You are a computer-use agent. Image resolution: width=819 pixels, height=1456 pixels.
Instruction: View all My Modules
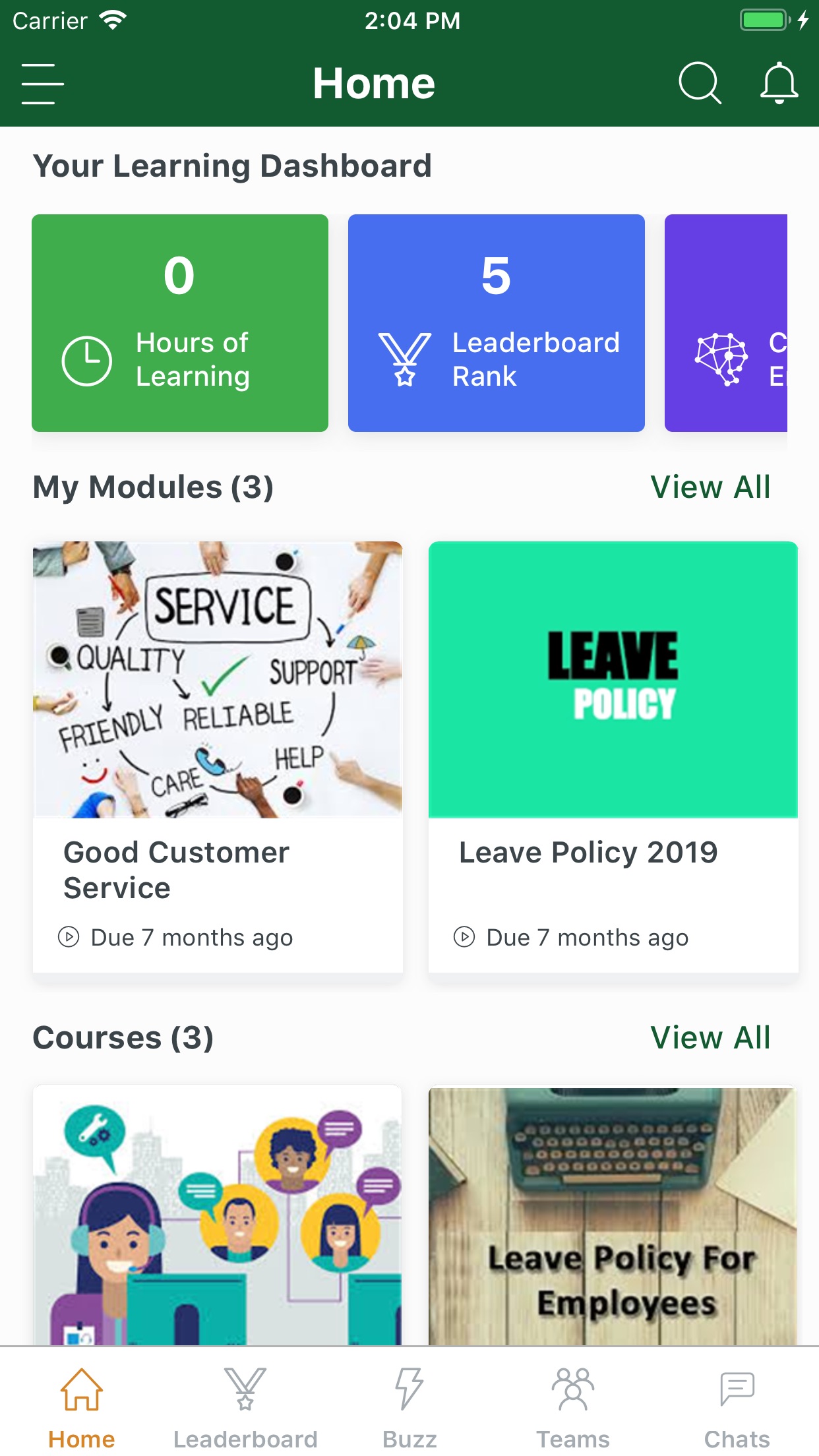coord(710,487)
